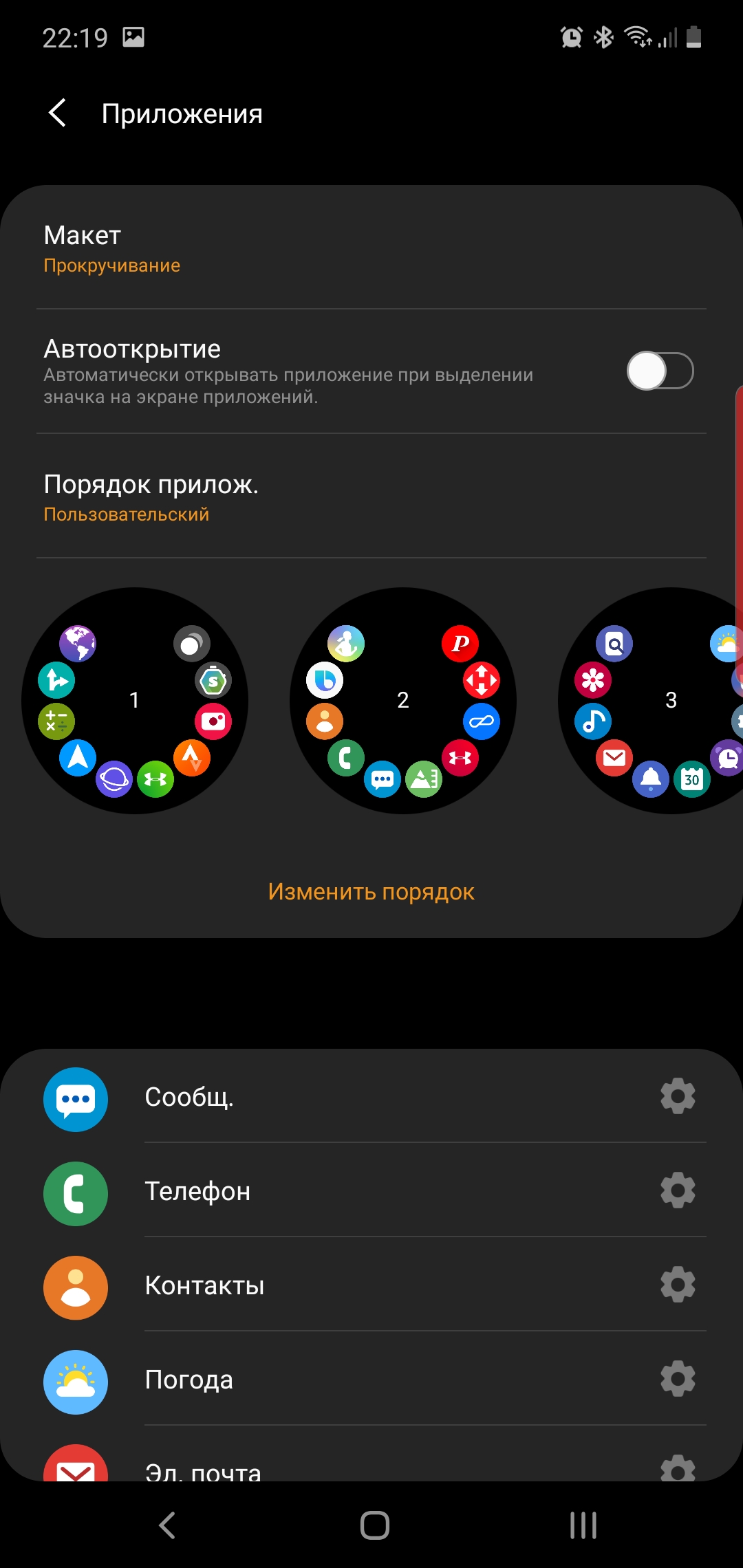The height and width of the screenshot is (1568, 743).
Task: Open the Телефон app row
Action: pos(344,1192)
